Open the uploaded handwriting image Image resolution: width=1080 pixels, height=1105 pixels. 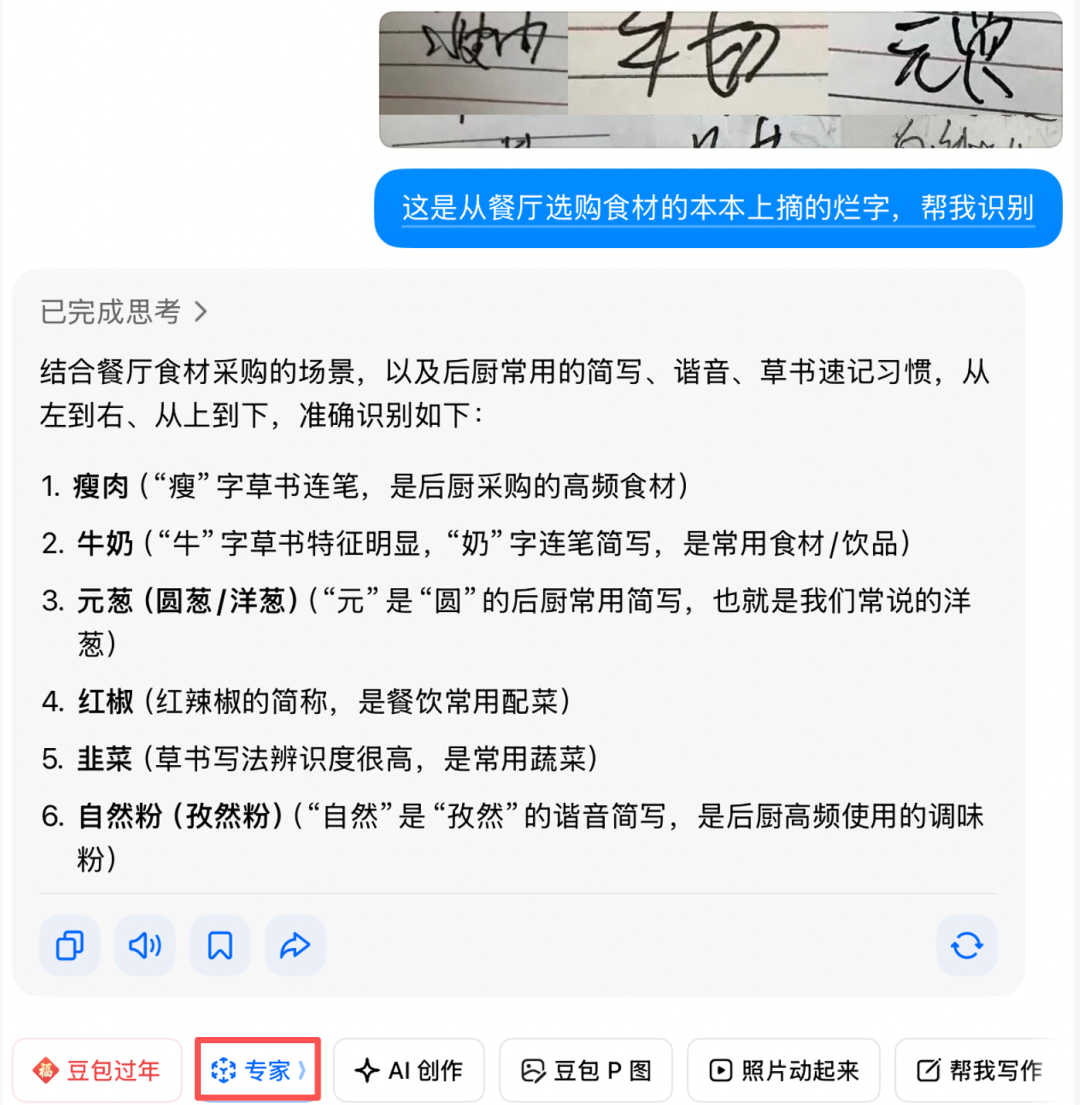[720, 79]
